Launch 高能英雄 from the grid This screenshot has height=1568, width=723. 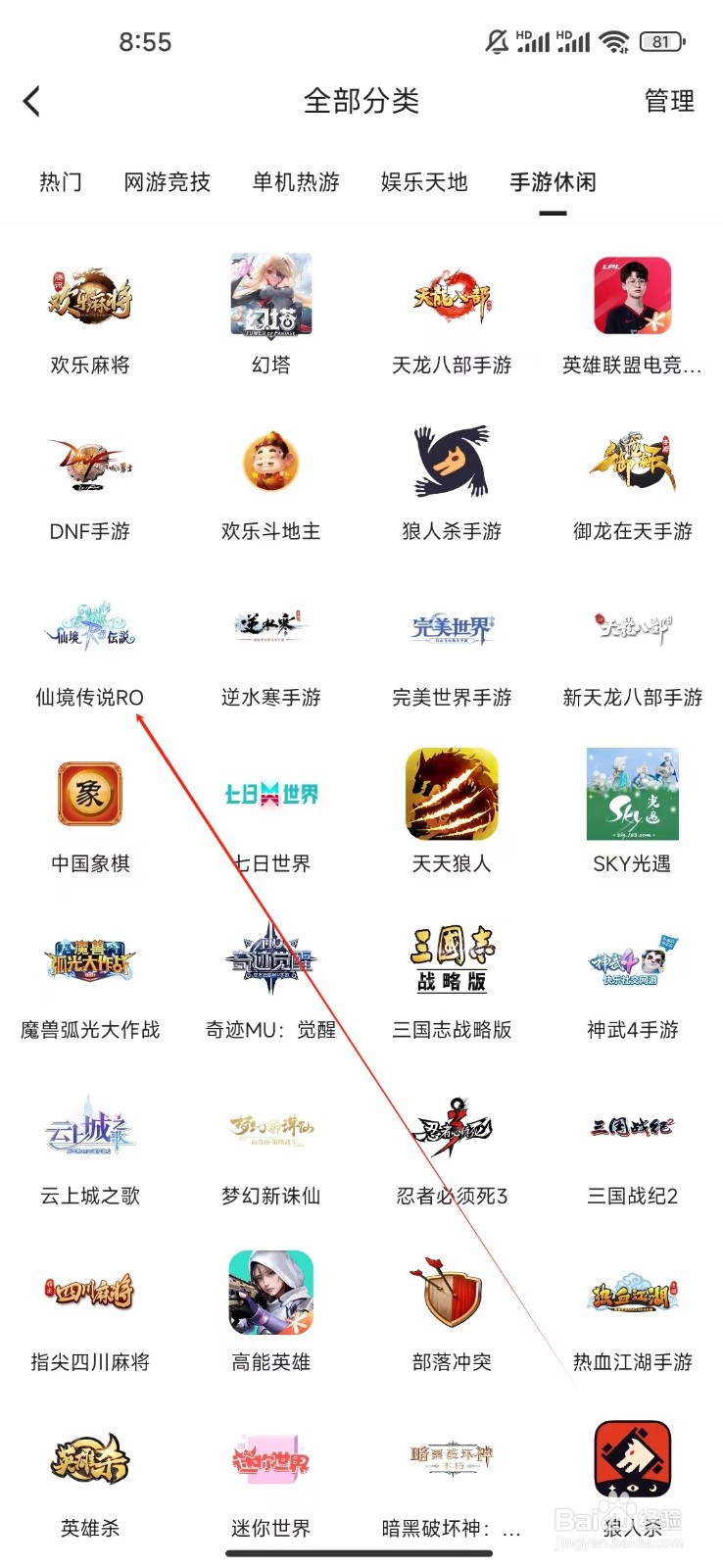point(270,1293)
